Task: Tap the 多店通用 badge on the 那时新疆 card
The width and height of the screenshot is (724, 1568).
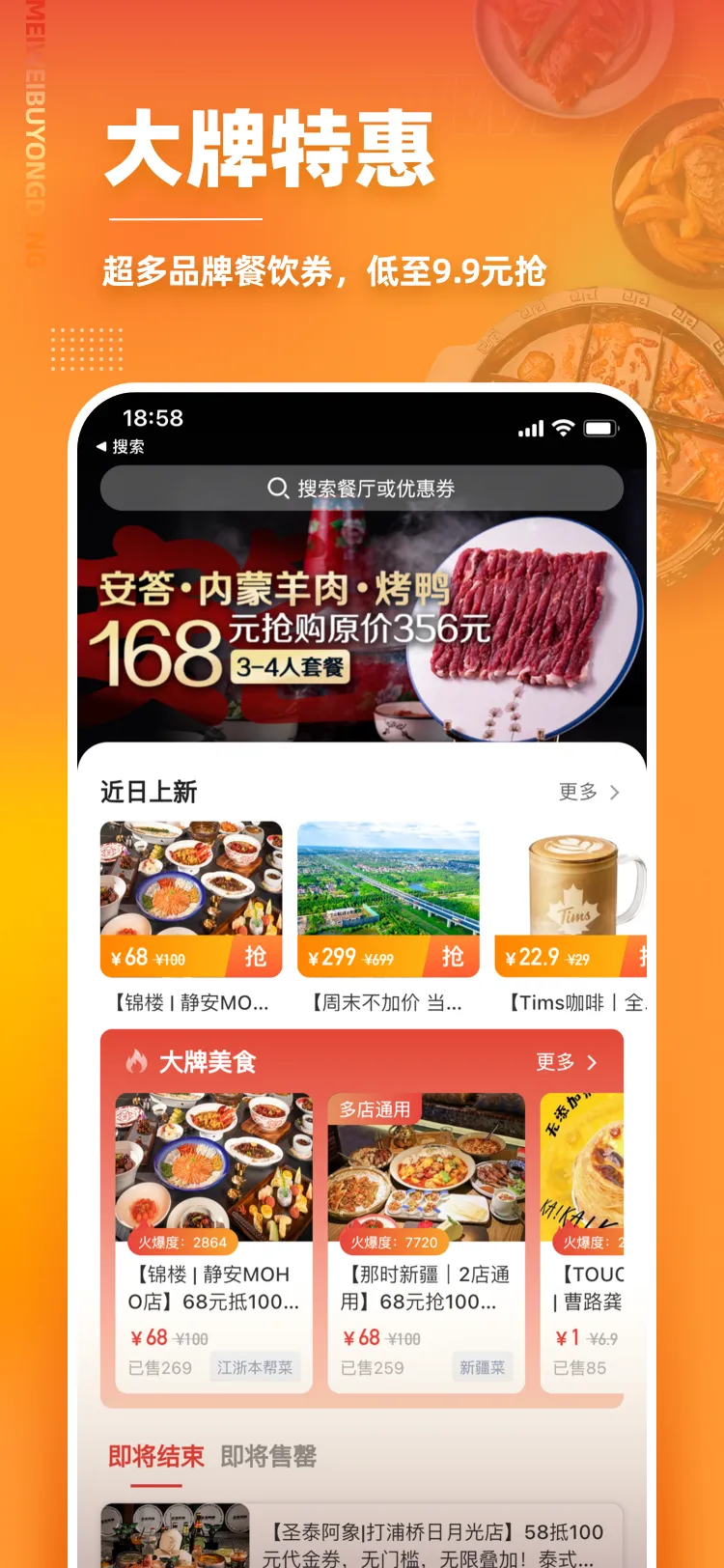Action: pos(376,1108)
